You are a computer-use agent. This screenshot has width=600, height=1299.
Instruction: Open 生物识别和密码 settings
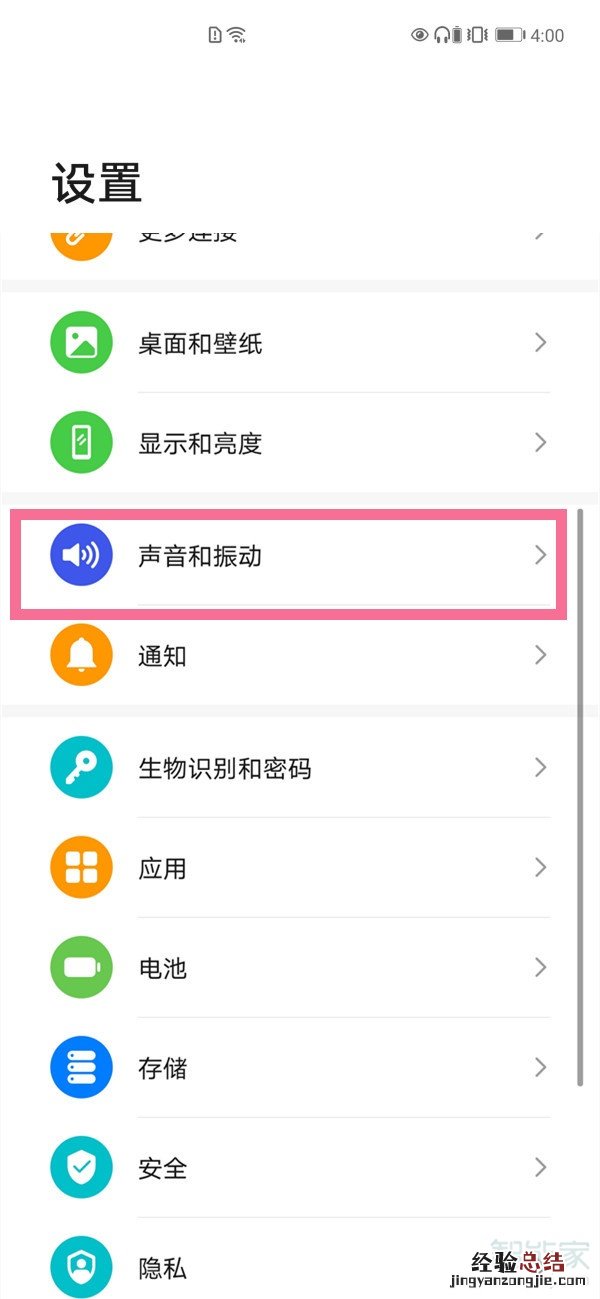pos(300,768)
